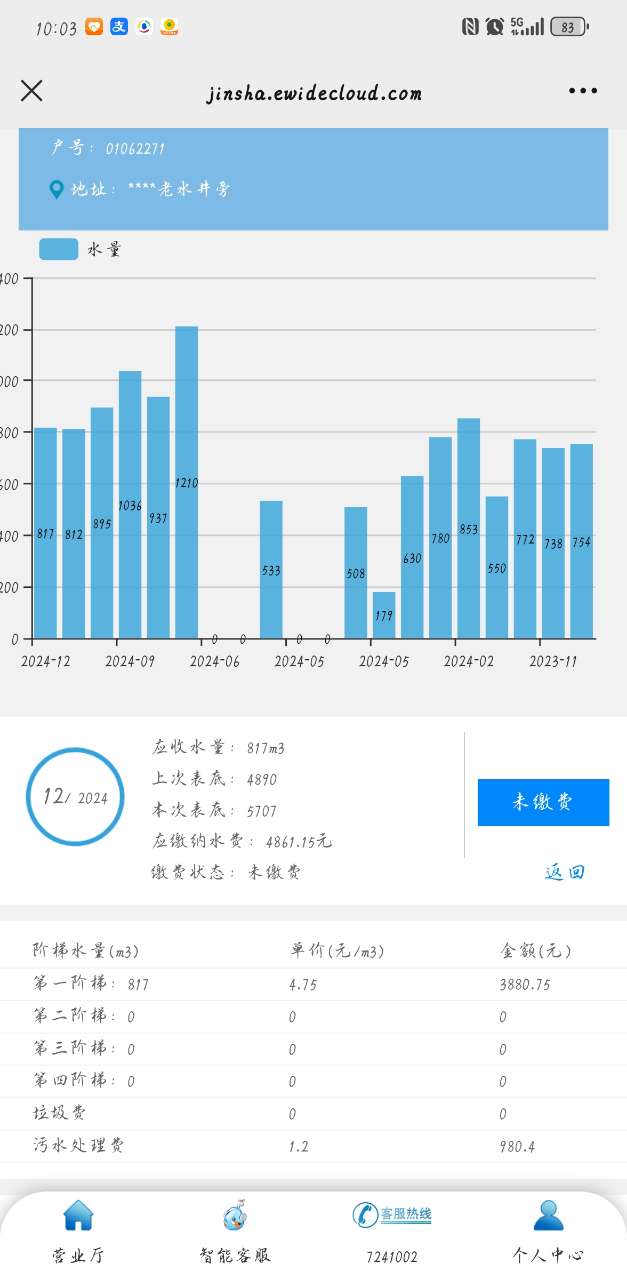Tap the 返回 link to go back
627x1280 pixels.
[564, 872]
